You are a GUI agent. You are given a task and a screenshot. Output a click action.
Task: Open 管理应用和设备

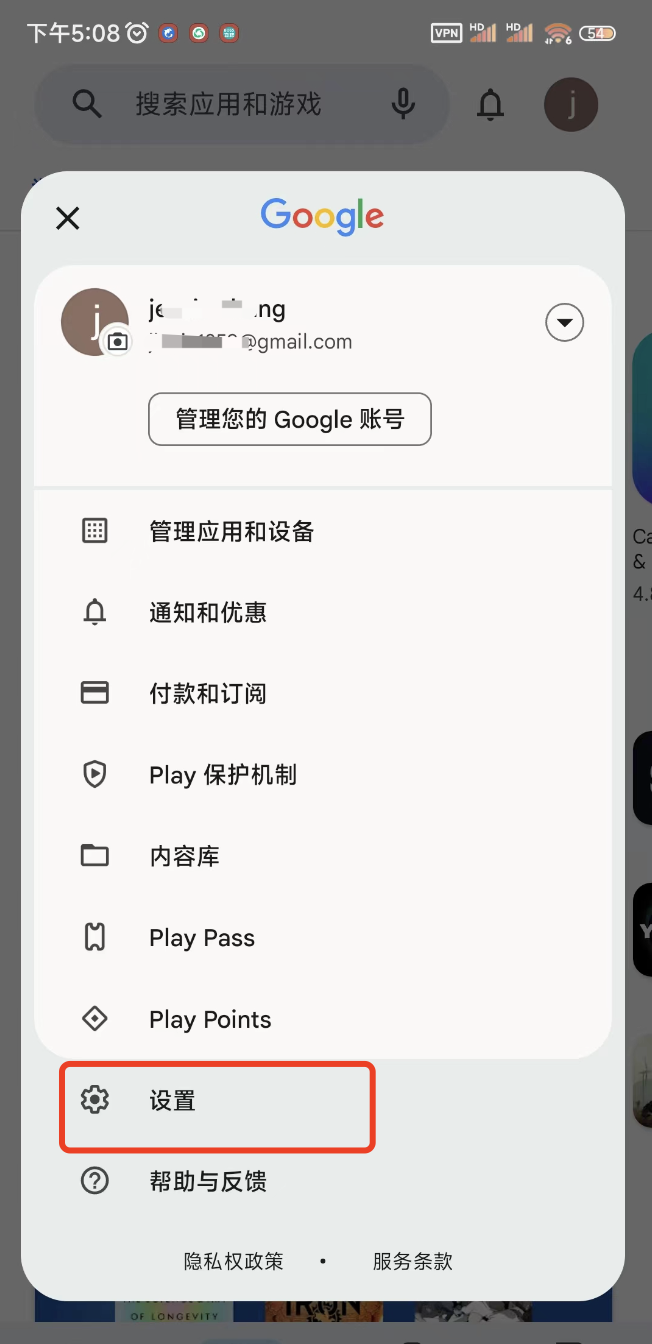click(x=323, y=531)
